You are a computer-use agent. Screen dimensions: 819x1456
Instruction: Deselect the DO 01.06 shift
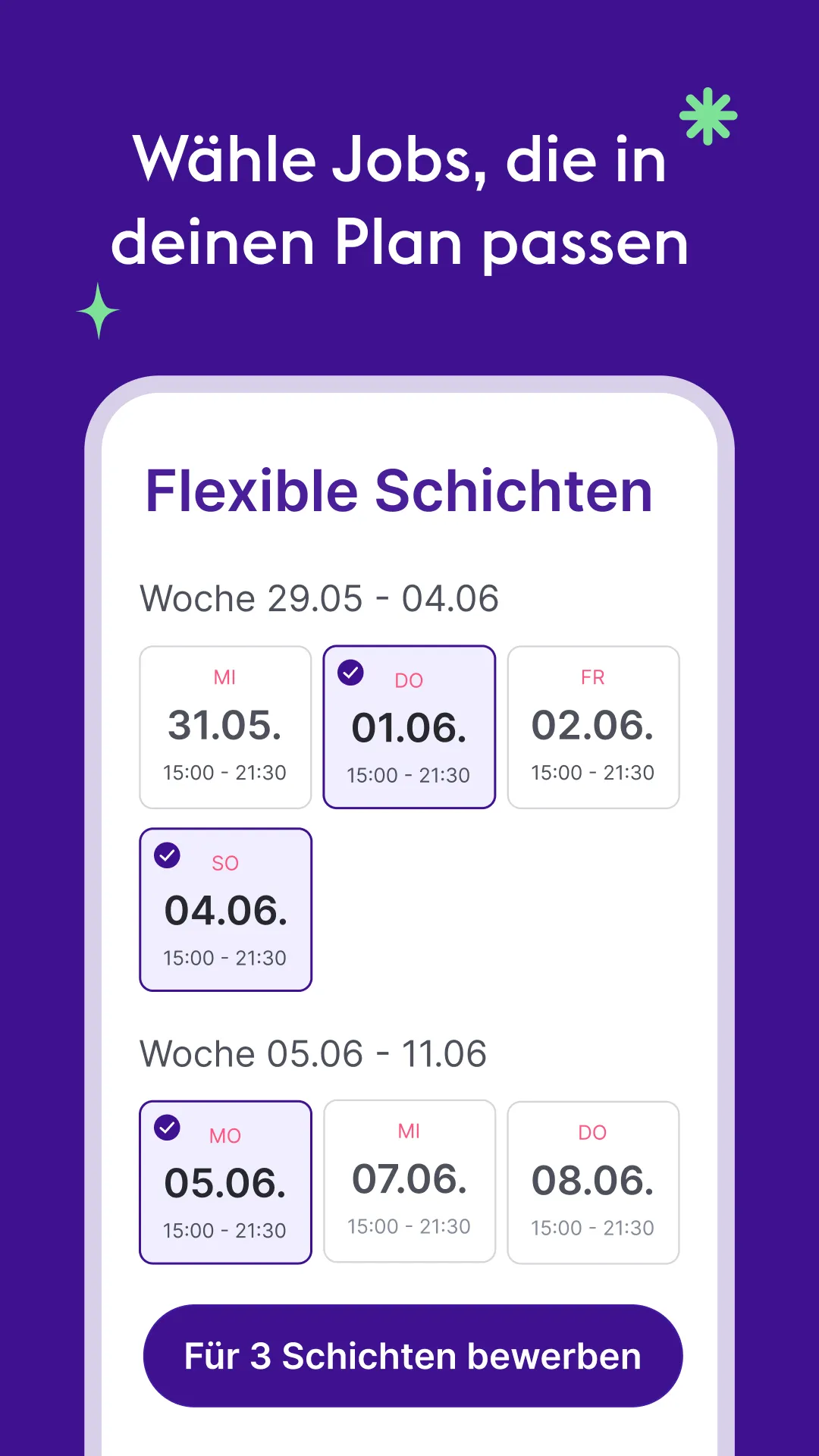(409, 726)
